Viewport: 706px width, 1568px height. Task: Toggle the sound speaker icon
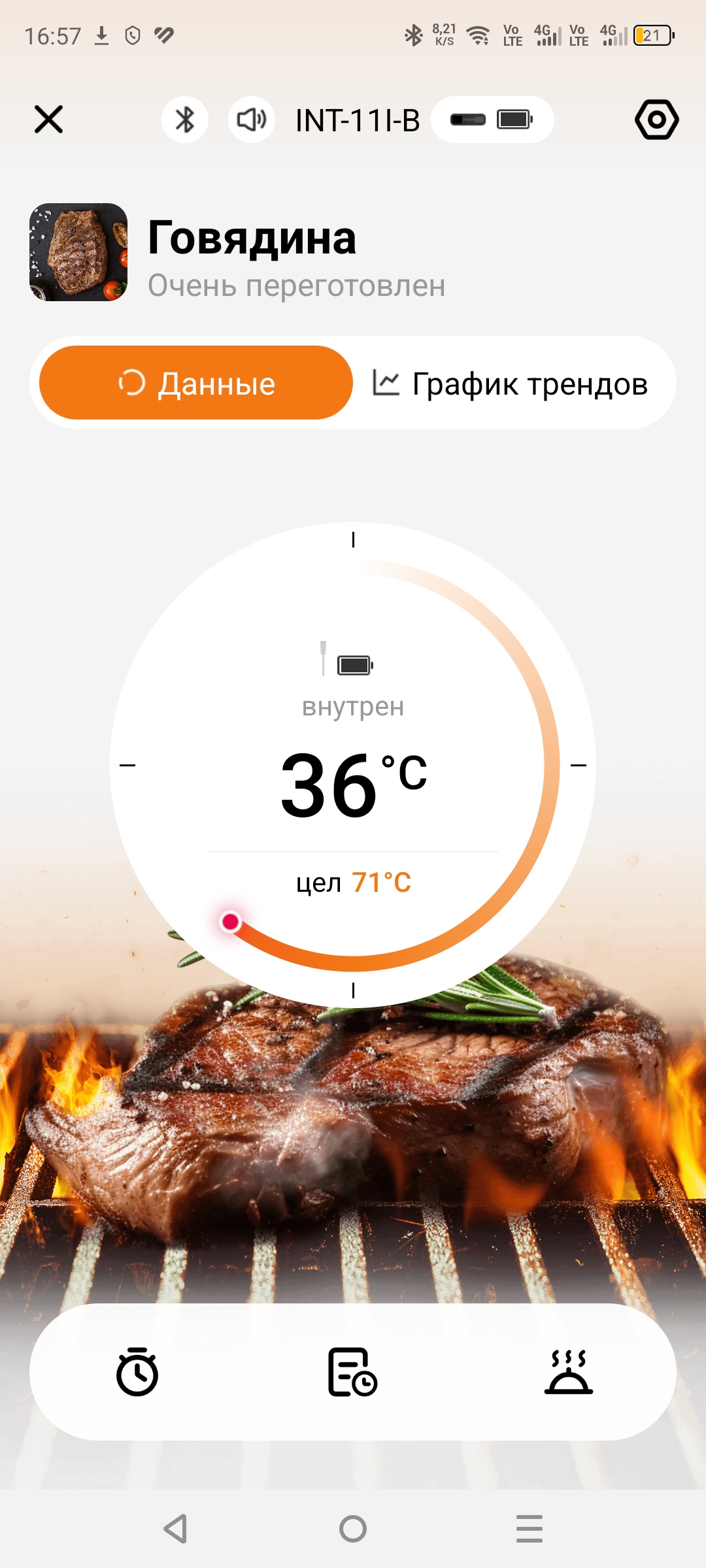(251, 120)
